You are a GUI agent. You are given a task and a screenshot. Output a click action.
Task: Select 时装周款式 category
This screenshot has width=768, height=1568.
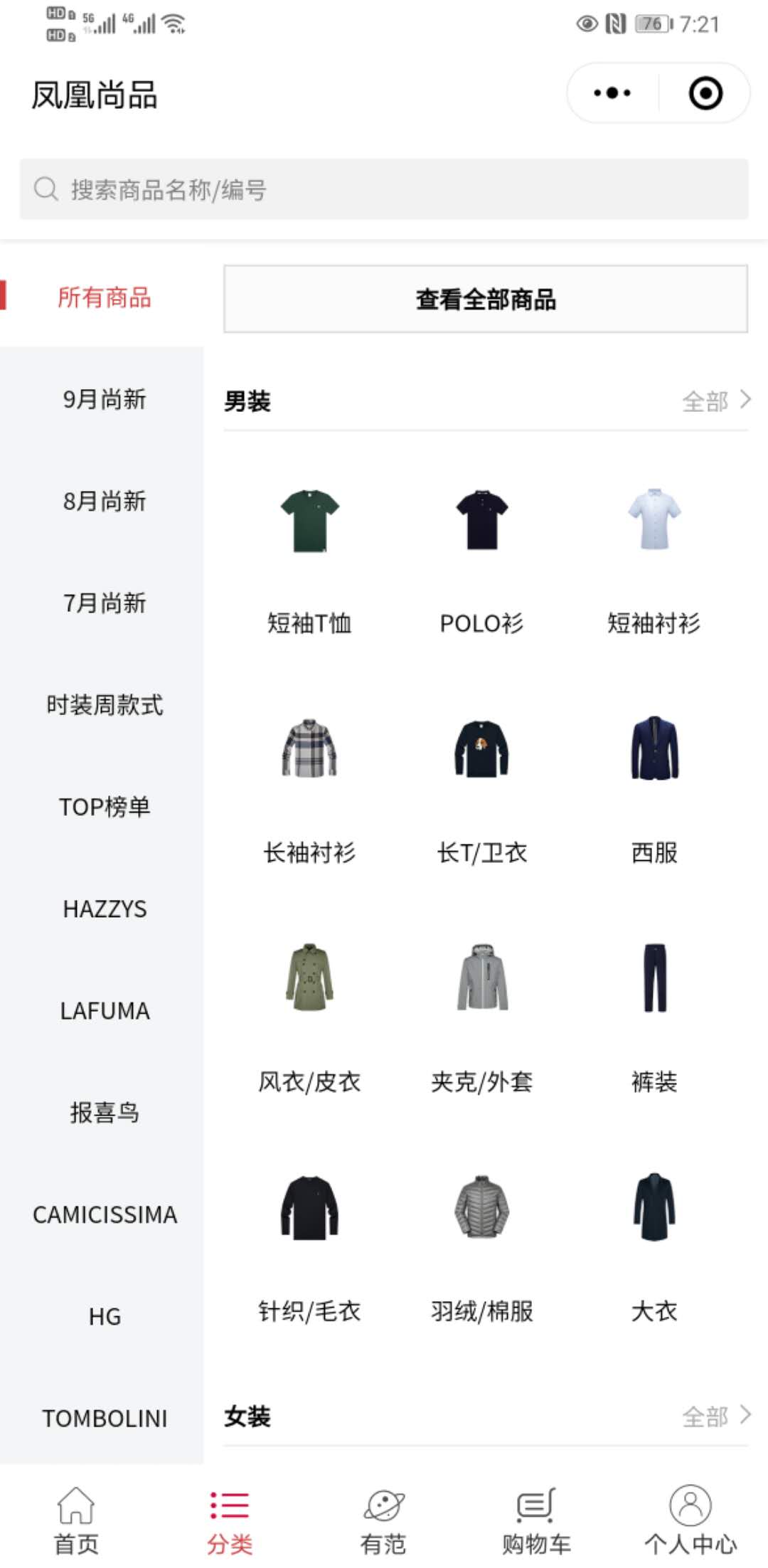pos(105,705)
